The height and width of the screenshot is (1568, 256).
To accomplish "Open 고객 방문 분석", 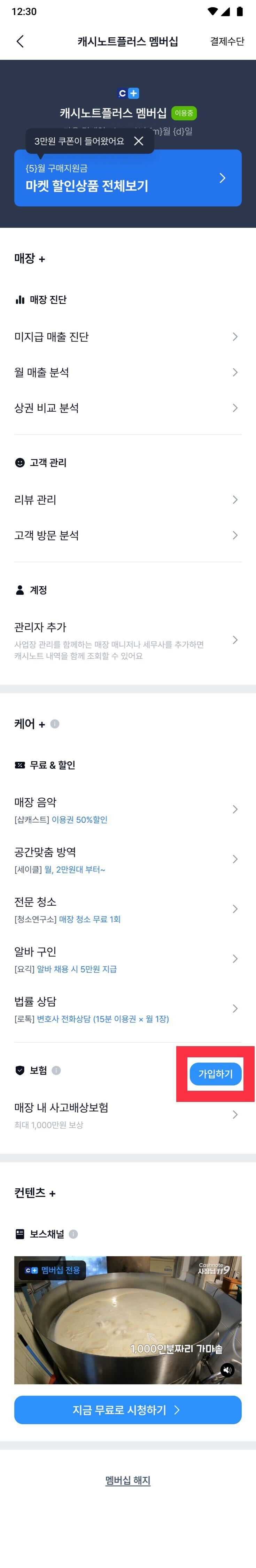I will coord(128,536).
